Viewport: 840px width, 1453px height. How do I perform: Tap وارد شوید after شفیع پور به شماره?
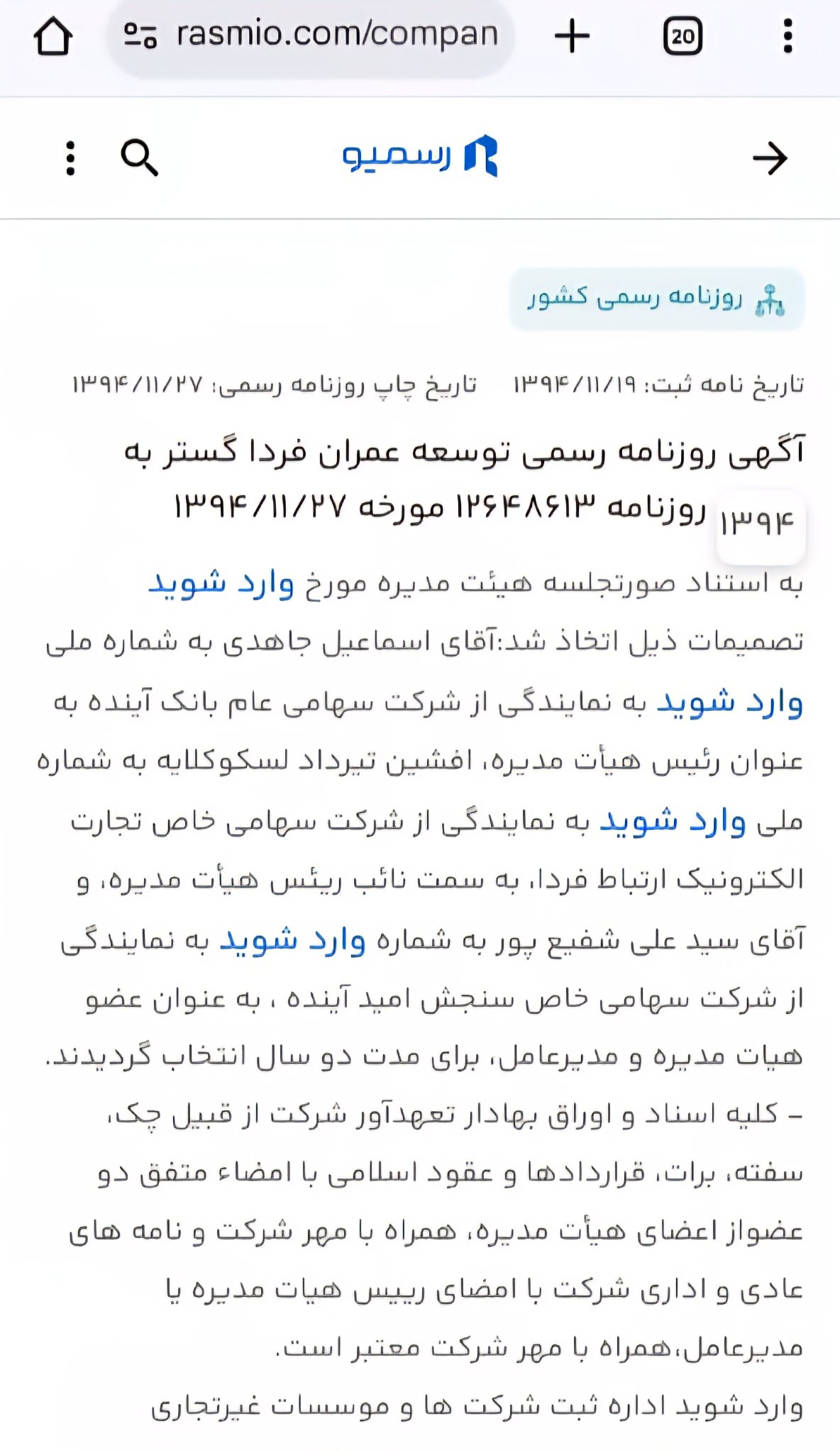click(292, 940)
